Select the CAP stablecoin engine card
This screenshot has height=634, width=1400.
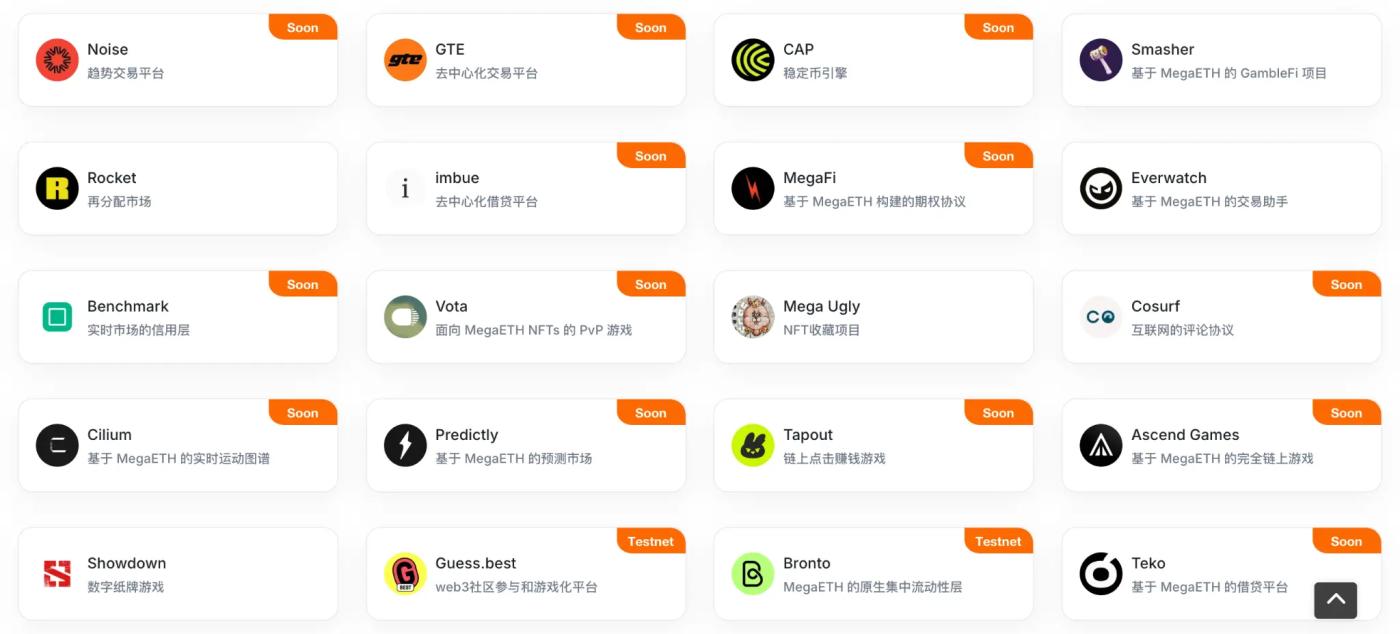point(873,60)
